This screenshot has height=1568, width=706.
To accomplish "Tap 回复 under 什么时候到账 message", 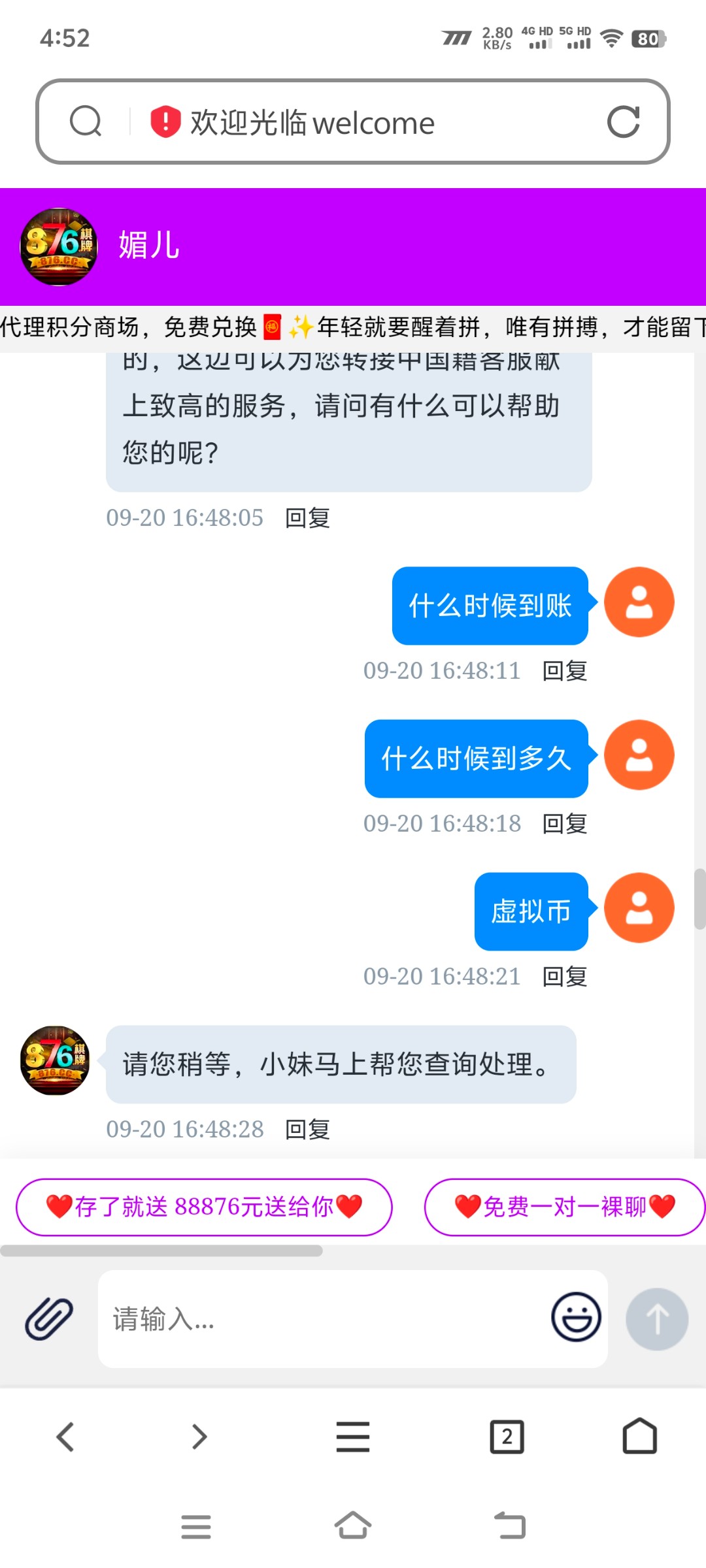I will (x=565, y=671).
